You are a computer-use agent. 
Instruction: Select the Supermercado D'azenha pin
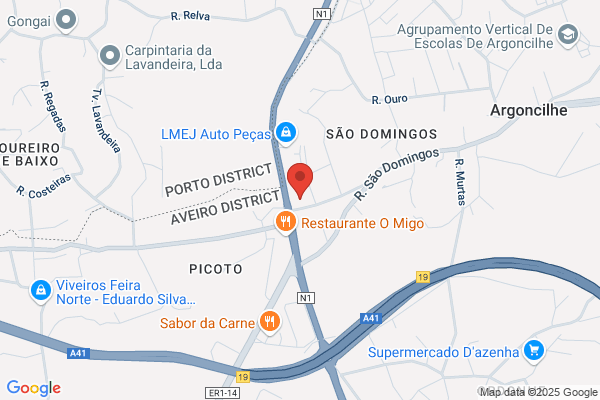pyautogui.click(x=534, y=351)
